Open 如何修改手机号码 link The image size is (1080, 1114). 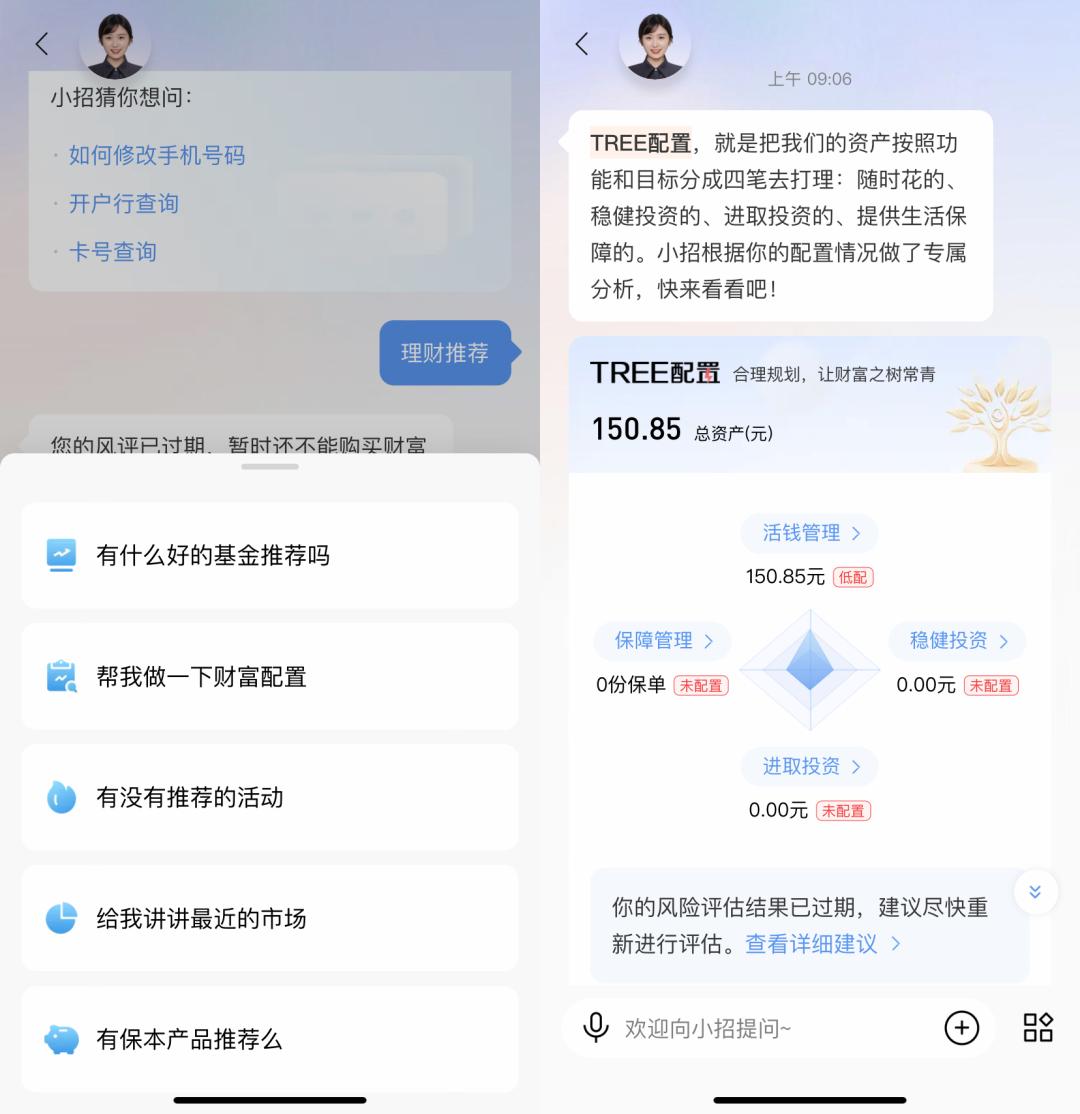click(156, 155)
